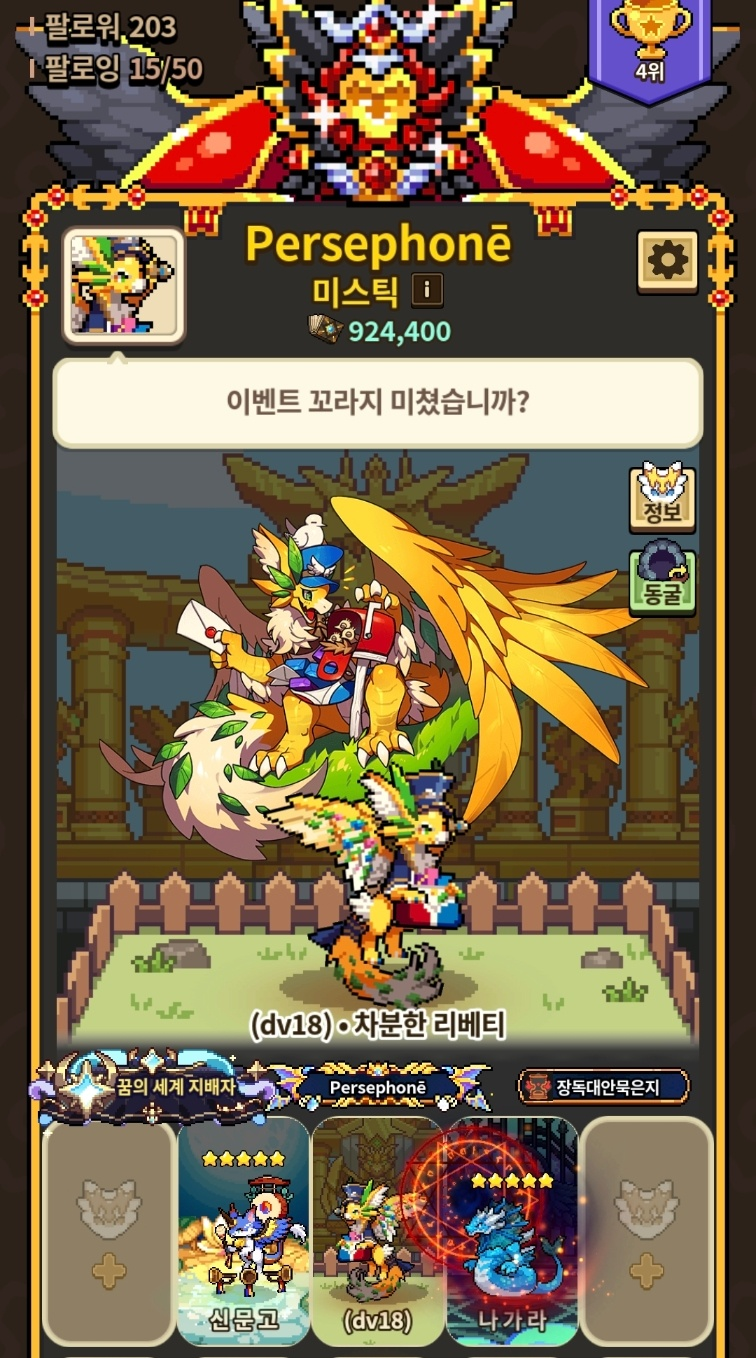Image resolution: width=756 pixels, height=1358 pixels.
Task: Tap the info icon beside 미스틱
Action: (427, 291)
